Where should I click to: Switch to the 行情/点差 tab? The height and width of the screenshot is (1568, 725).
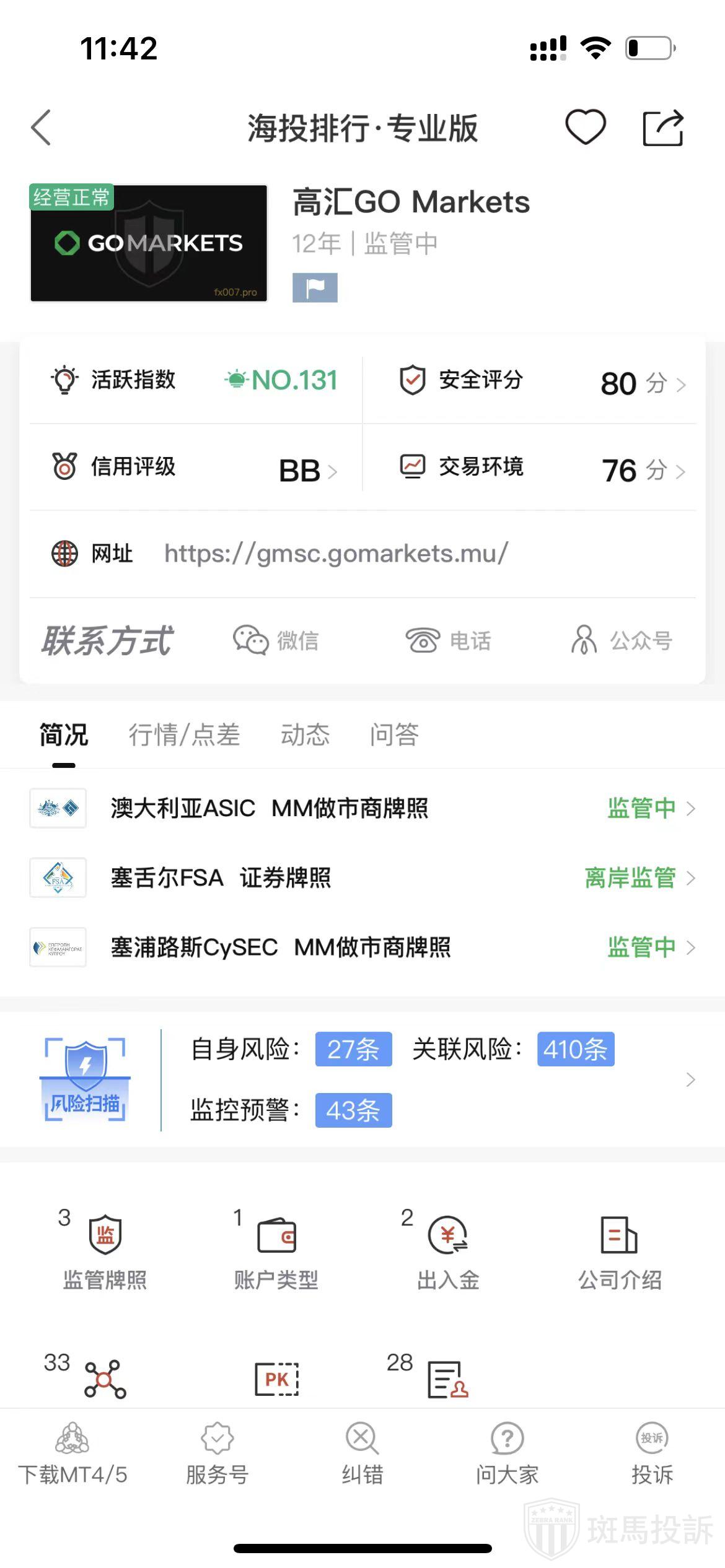point(184,735)
